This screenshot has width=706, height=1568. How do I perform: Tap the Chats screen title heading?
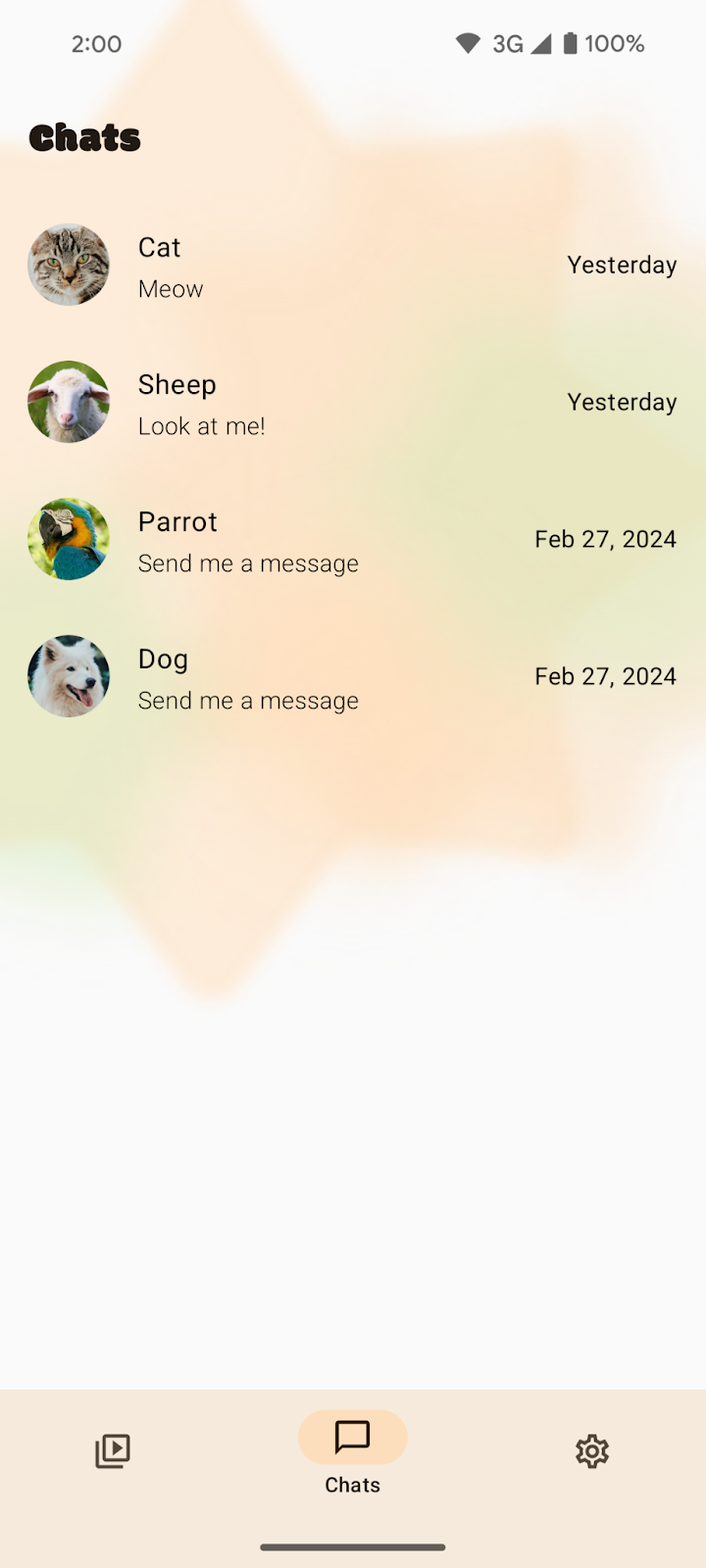[84, 137]
